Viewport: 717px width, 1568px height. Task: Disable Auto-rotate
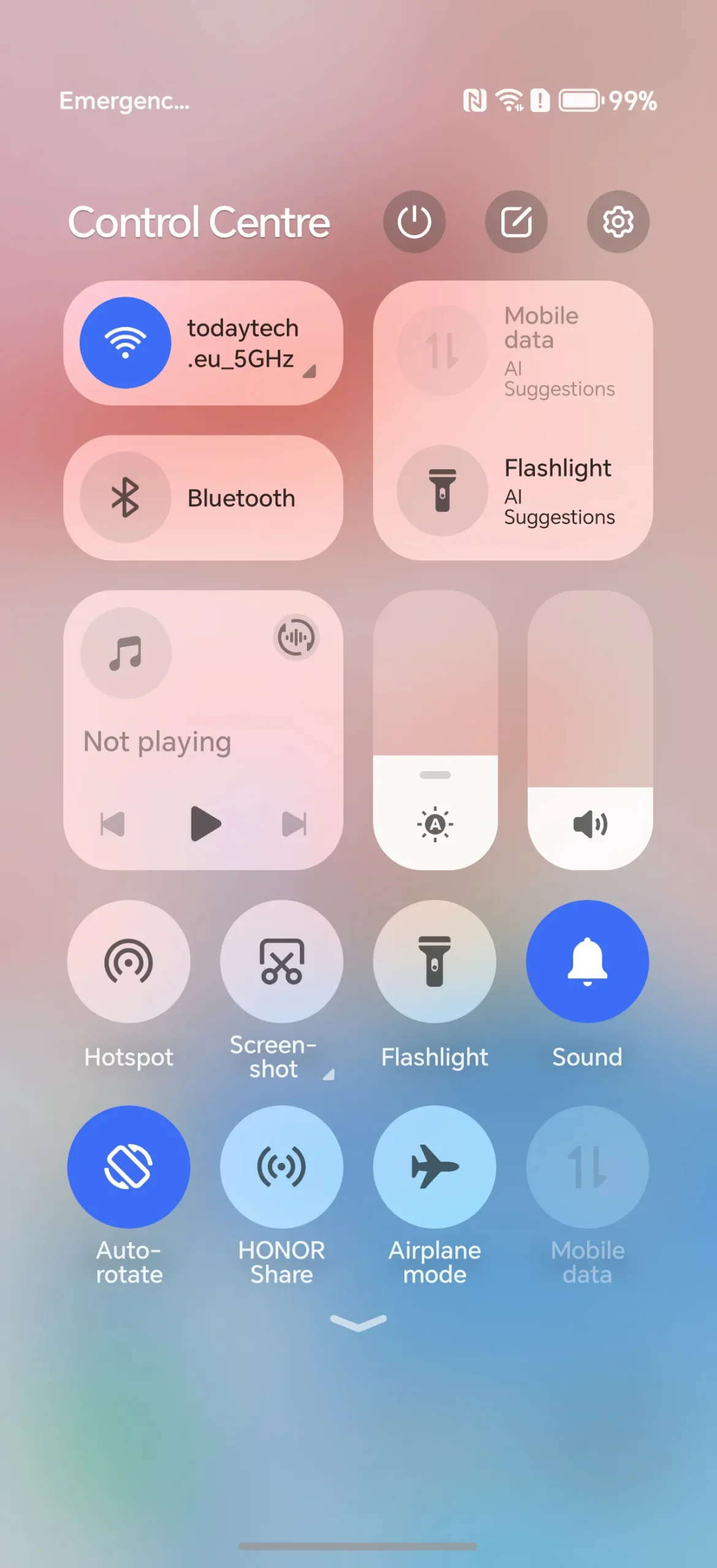point(129,1167)
